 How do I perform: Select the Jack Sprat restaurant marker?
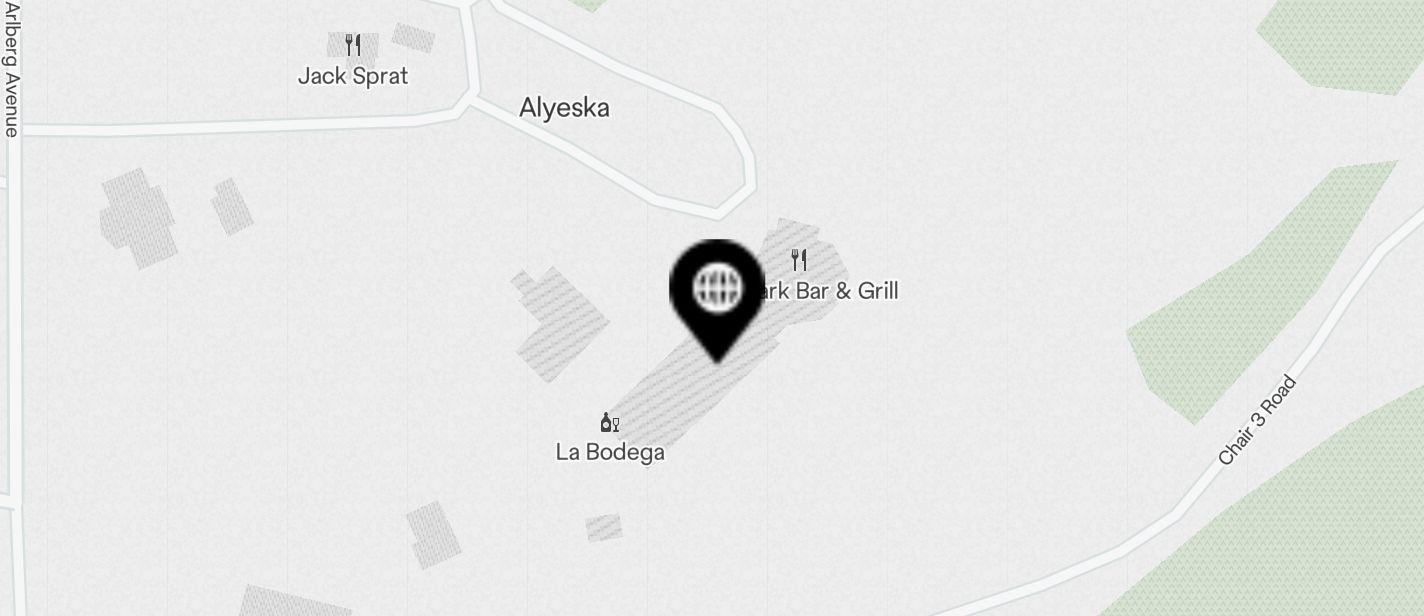pyautogui.click(x=352, y=45)
